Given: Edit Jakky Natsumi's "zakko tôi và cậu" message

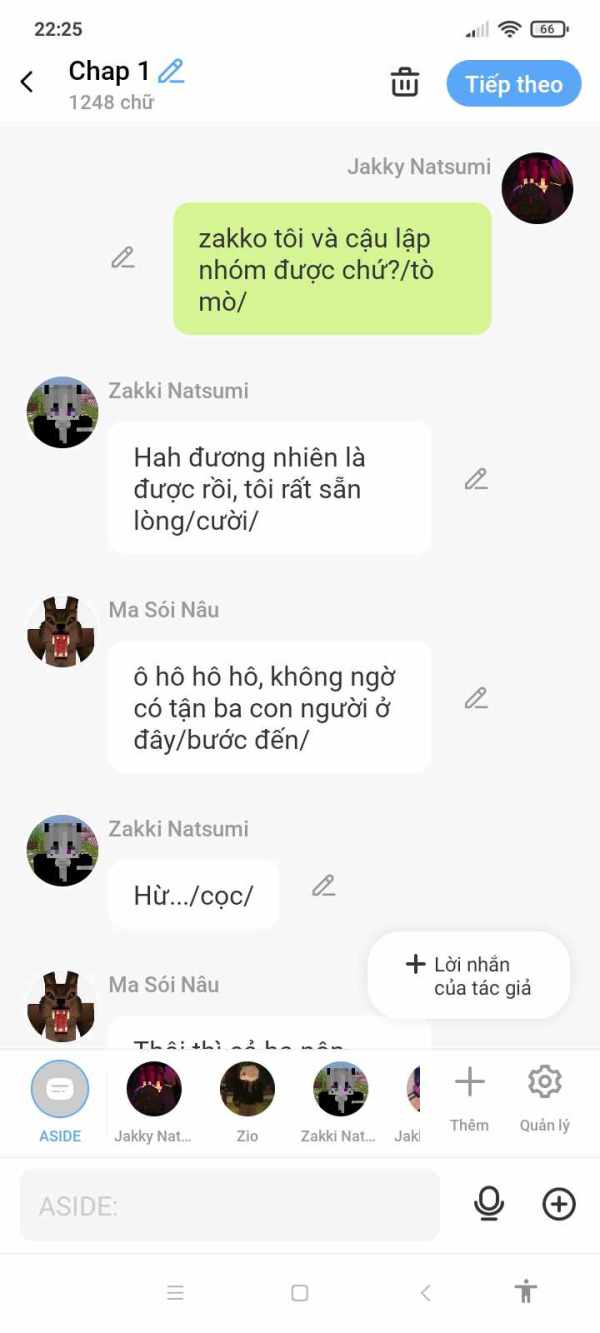Looking at the screenshot, I should click(x=123, y=258).
